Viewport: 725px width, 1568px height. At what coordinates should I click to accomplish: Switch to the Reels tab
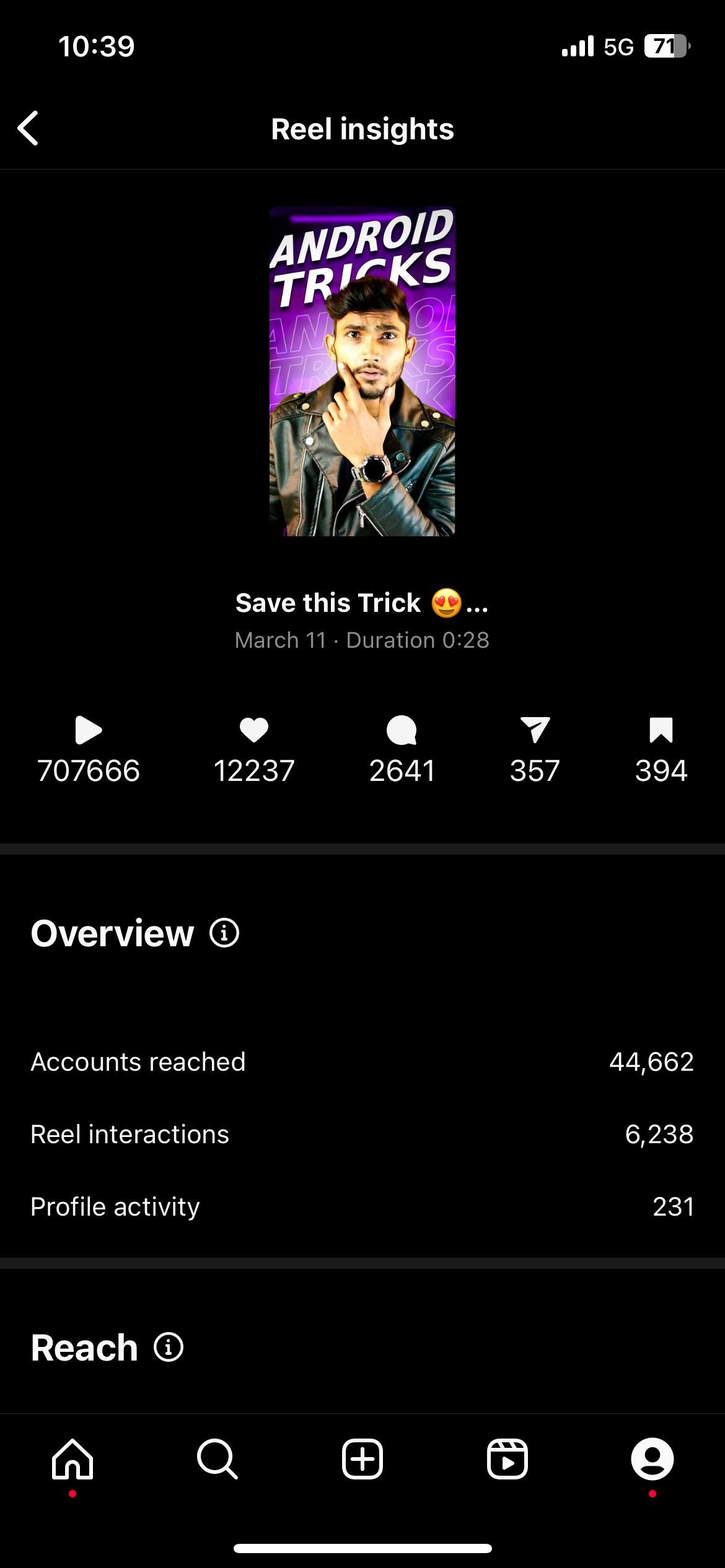[507, 1459]
